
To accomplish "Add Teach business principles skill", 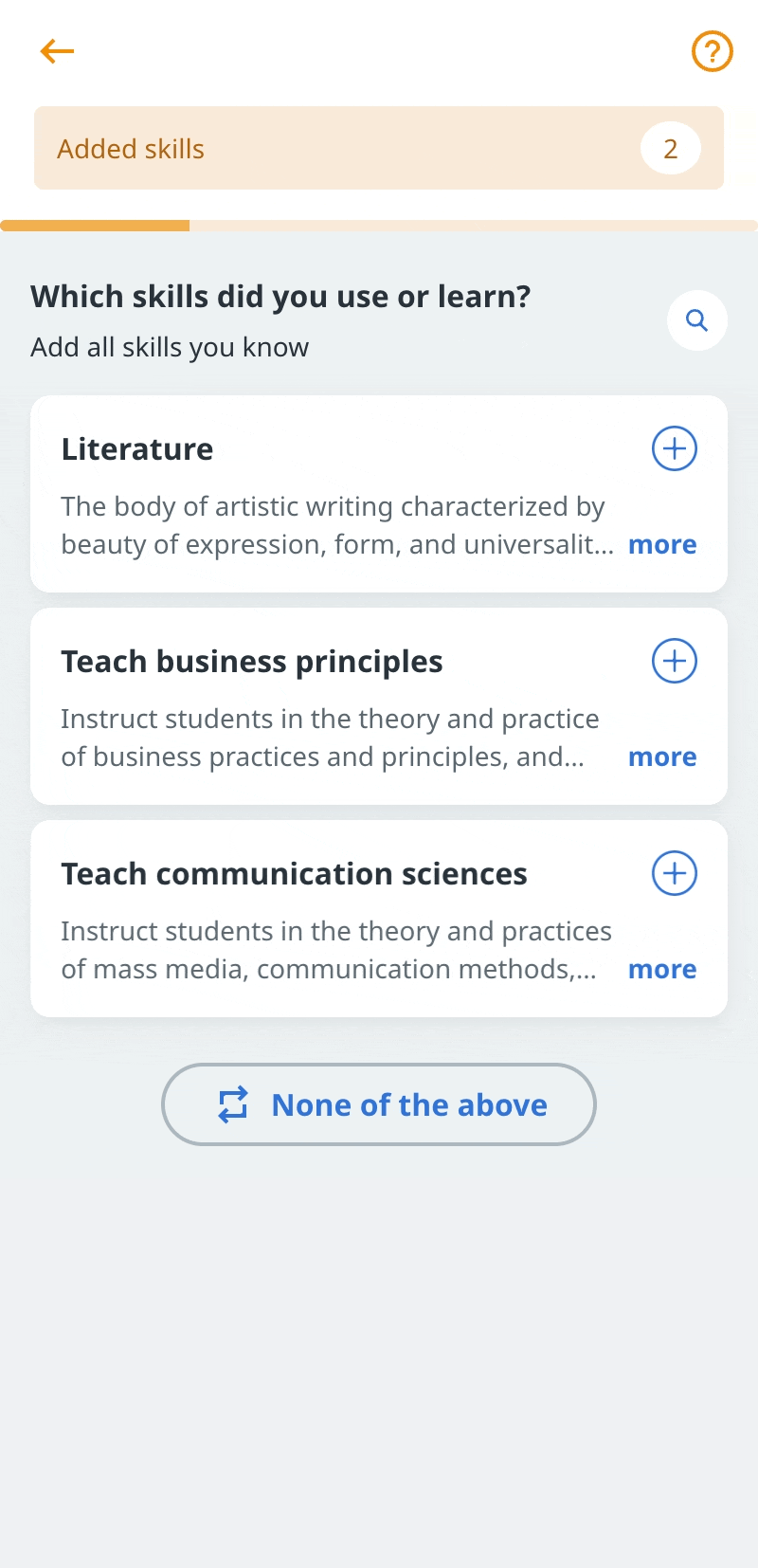I will point(675,661).
